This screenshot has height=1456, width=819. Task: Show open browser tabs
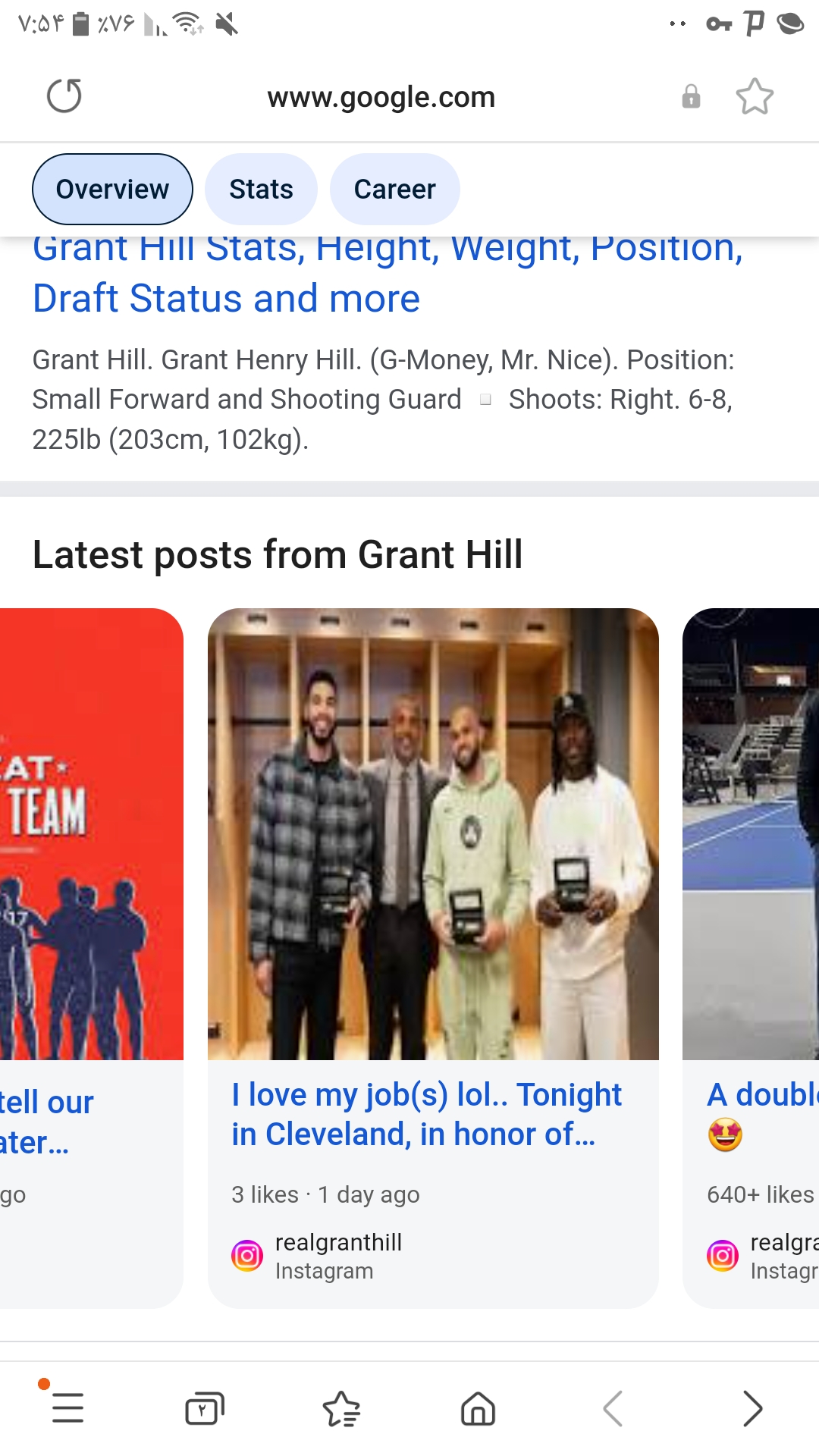click(205, 1409)
